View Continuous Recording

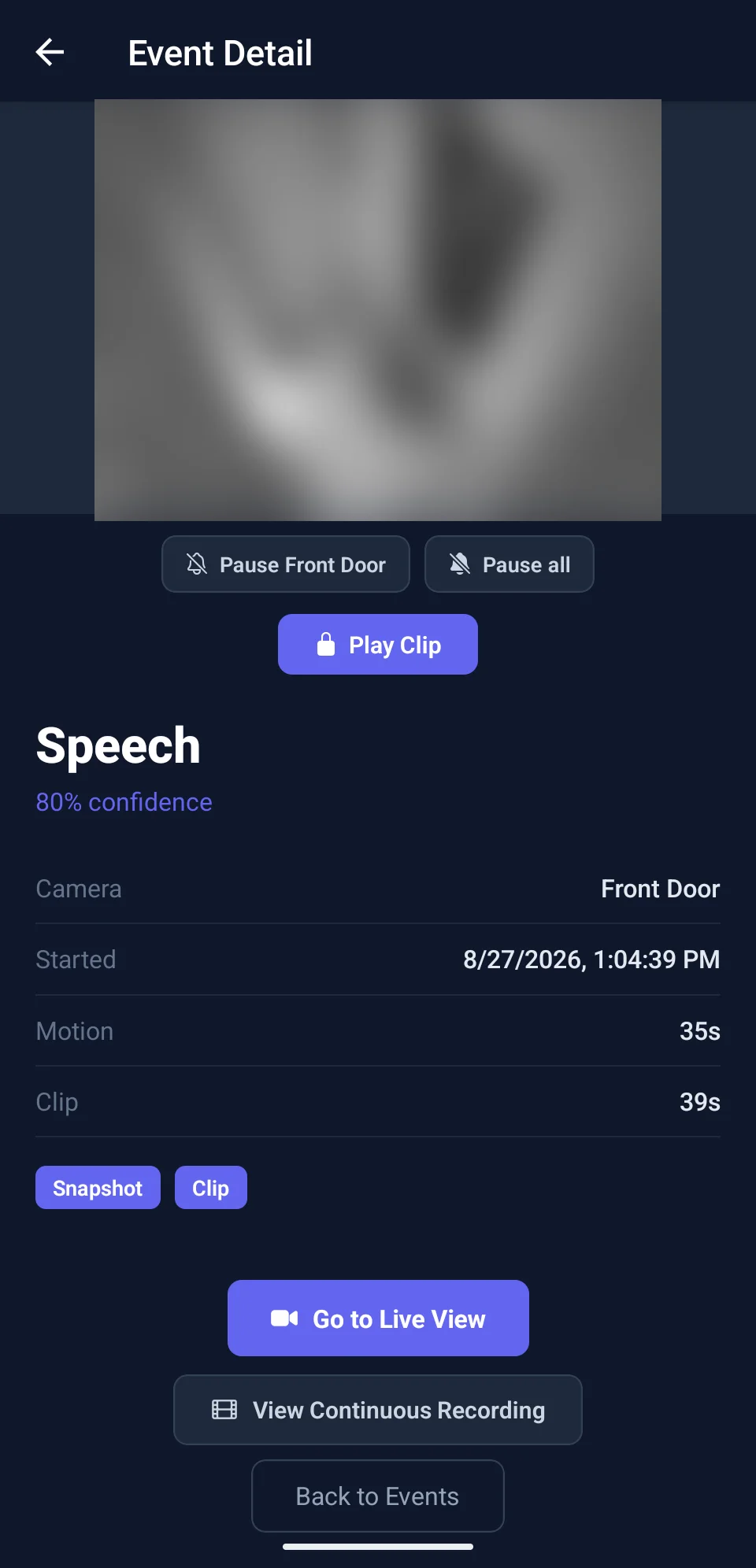(378, 1410)
